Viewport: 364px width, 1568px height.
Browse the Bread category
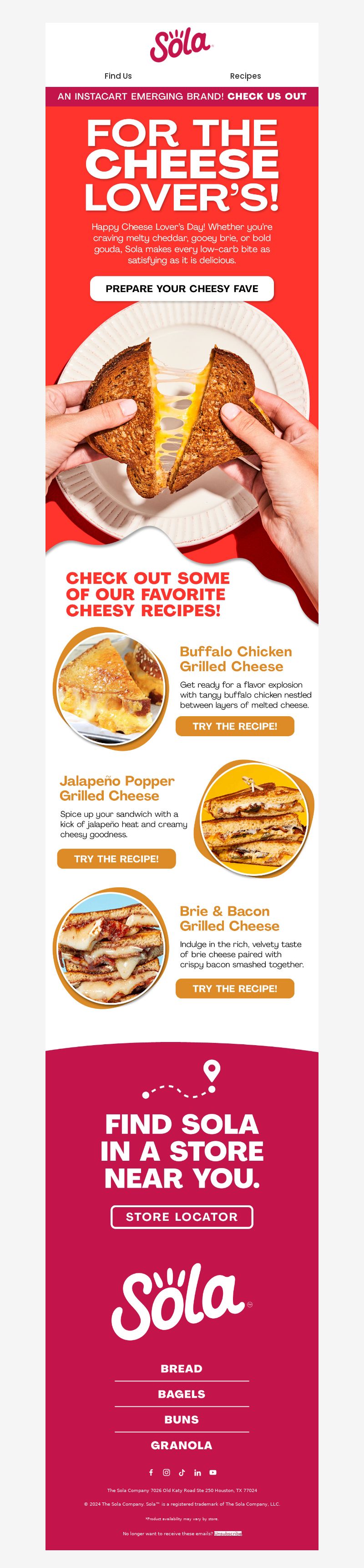(x=182, y=1368)
